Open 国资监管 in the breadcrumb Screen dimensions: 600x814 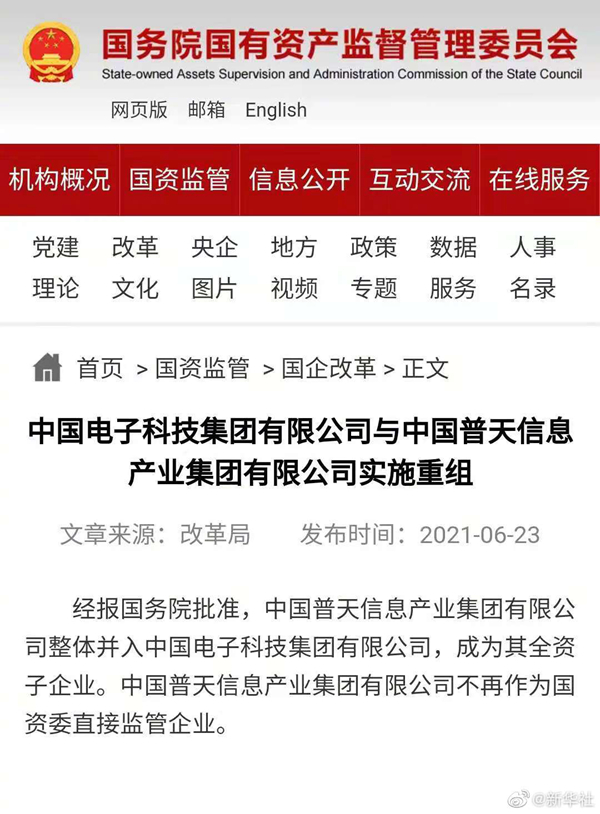(x=202, y=368)
